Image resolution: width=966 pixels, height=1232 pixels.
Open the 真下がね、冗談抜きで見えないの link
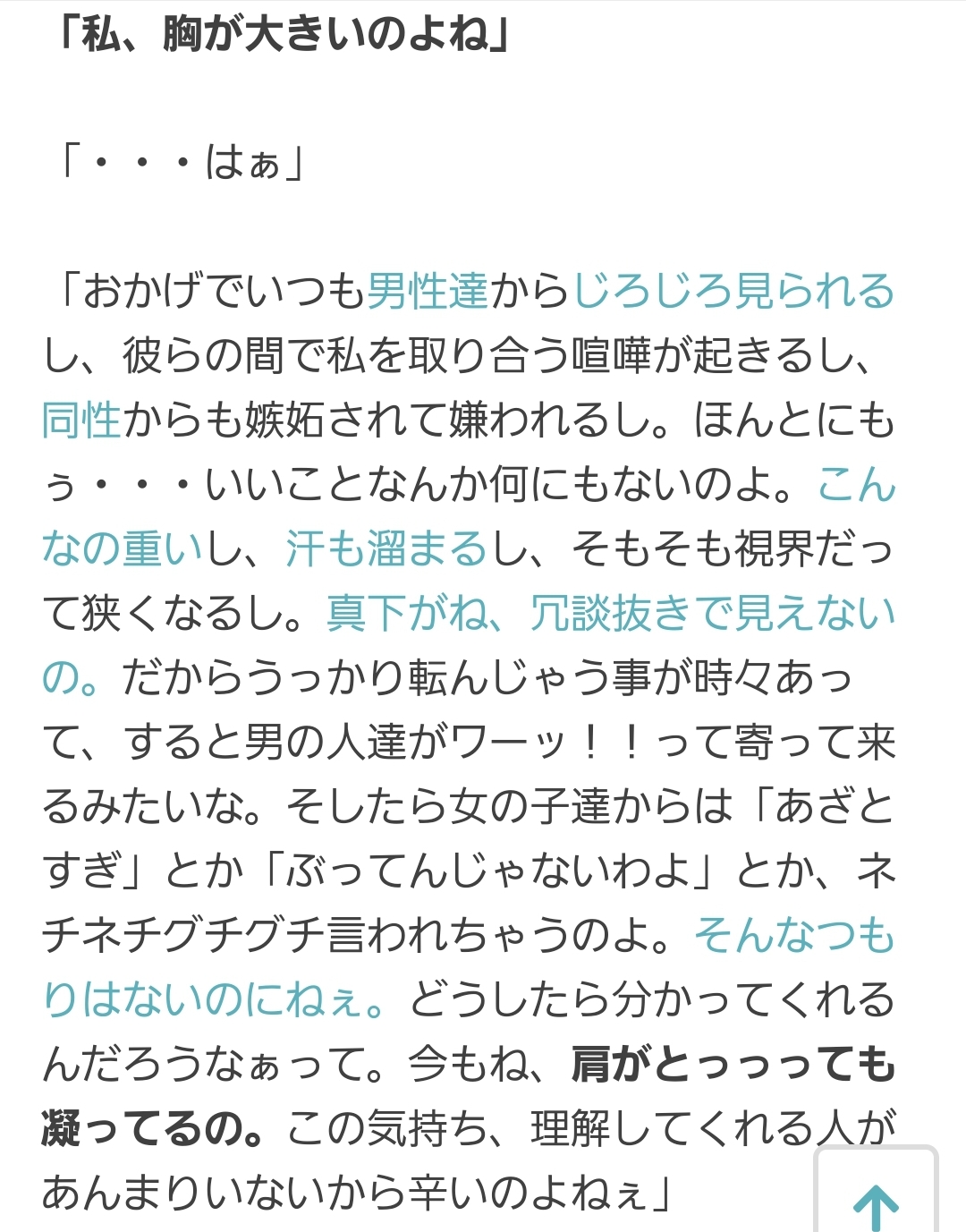(610, 613)
